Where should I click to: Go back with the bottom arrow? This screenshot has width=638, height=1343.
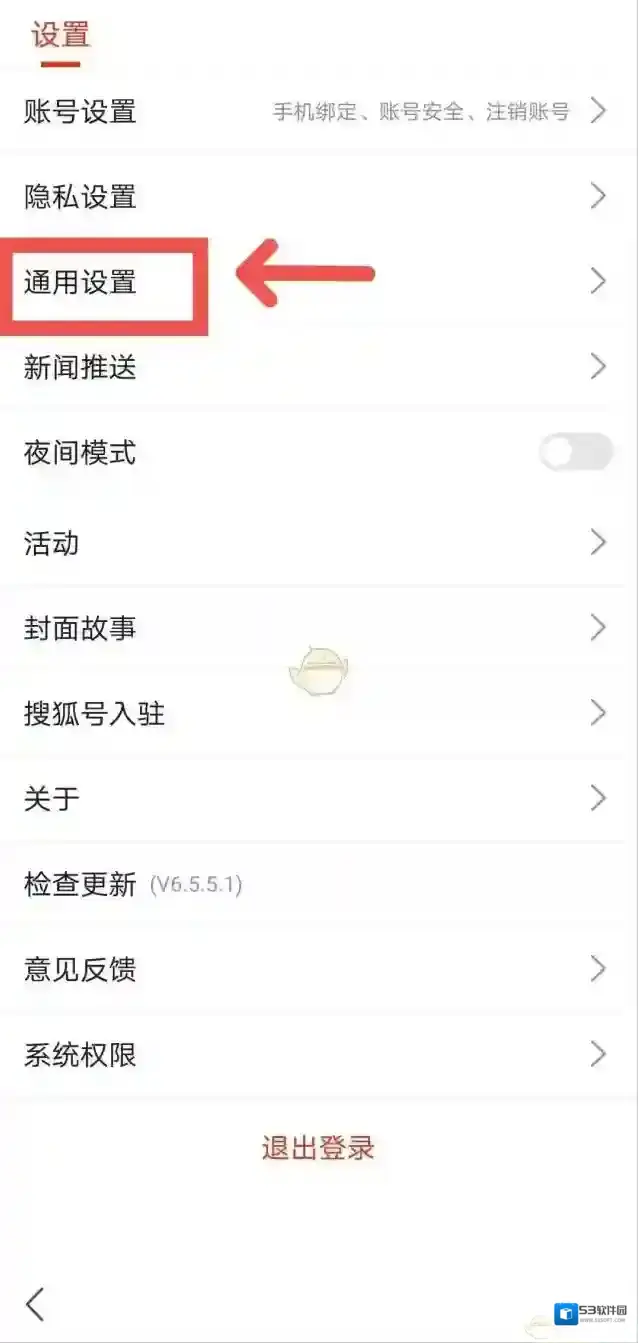(36, 1303)
